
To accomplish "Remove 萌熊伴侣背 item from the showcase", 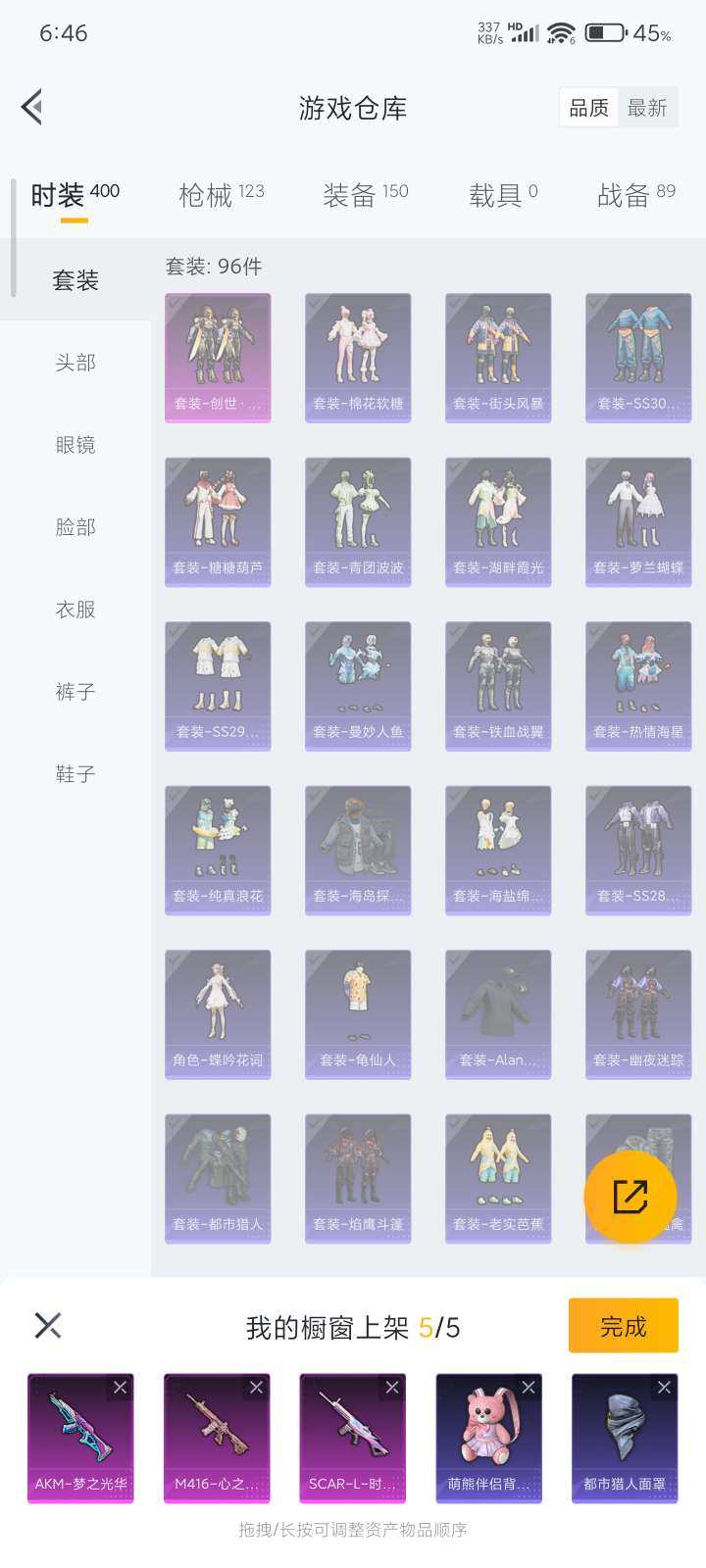I will tap(528, 1388).
